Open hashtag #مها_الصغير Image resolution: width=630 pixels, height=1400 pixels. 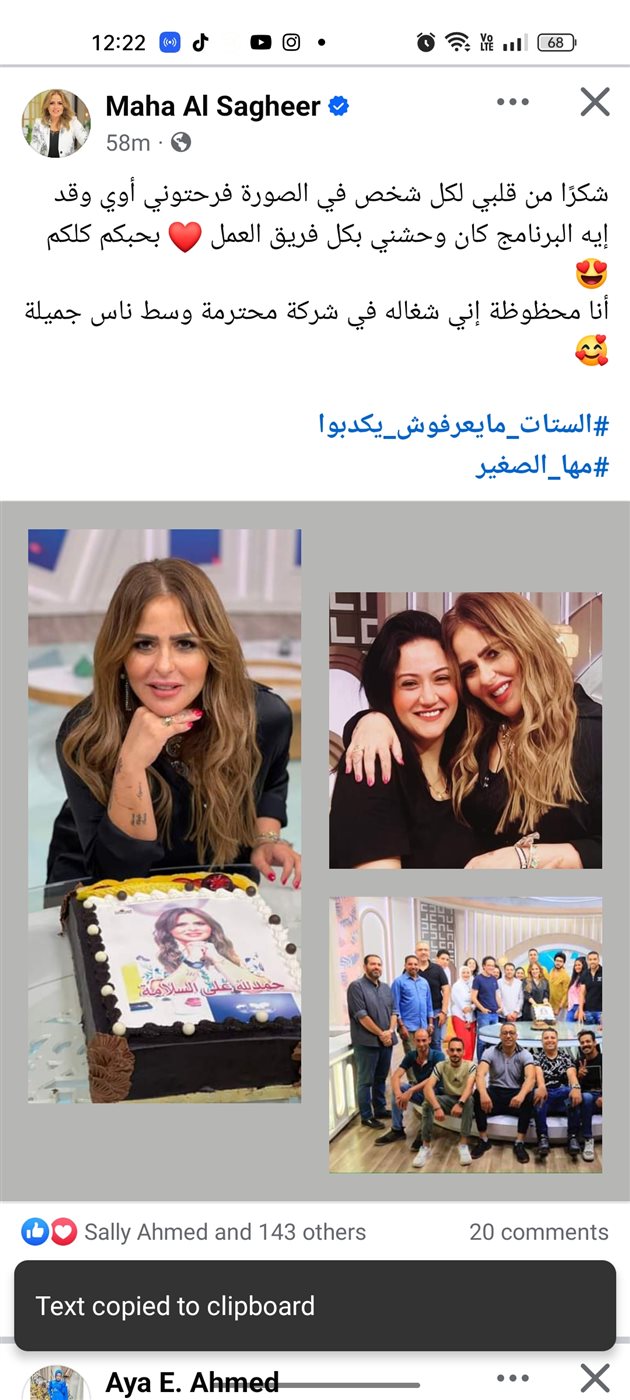pos(542,466)
